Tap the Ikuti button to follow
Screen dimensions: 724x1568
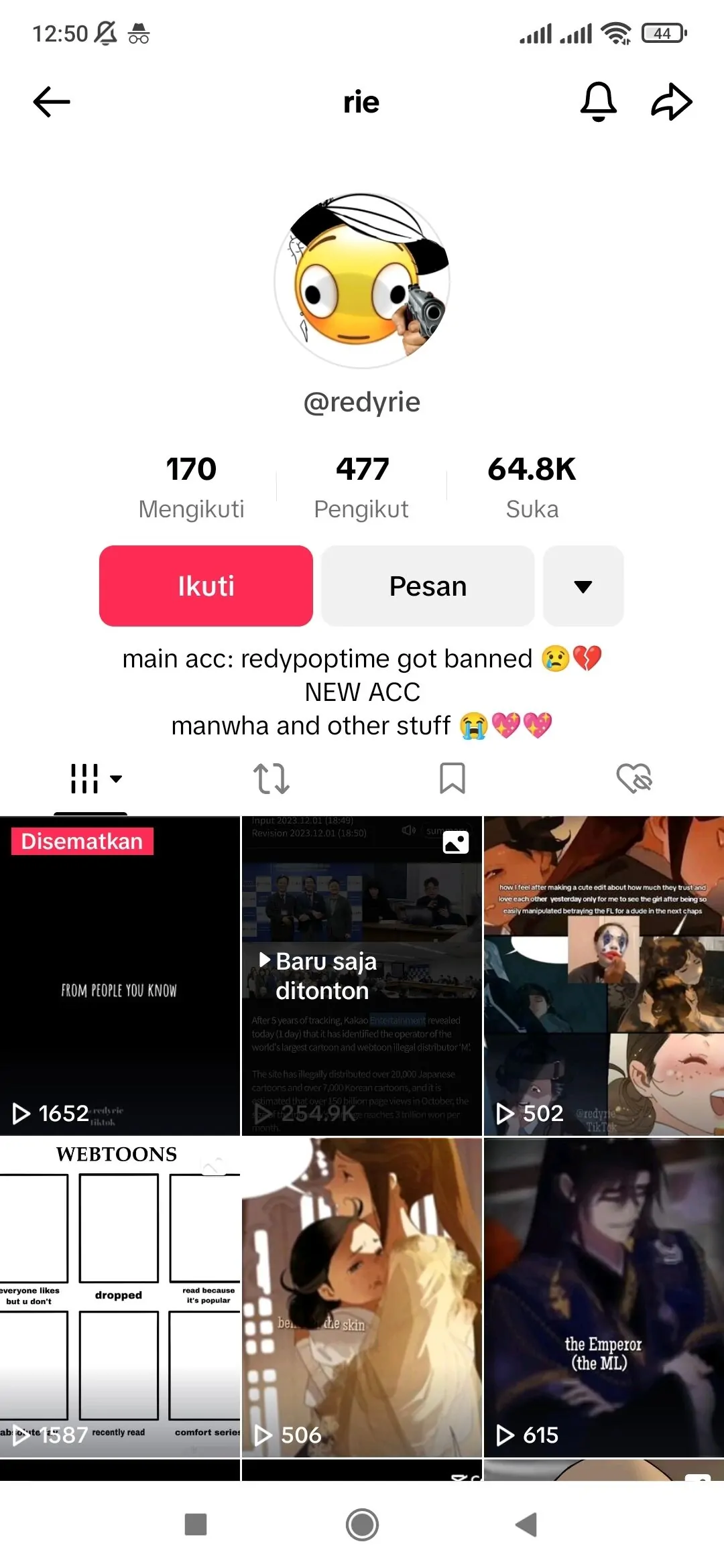click(206, 586)
